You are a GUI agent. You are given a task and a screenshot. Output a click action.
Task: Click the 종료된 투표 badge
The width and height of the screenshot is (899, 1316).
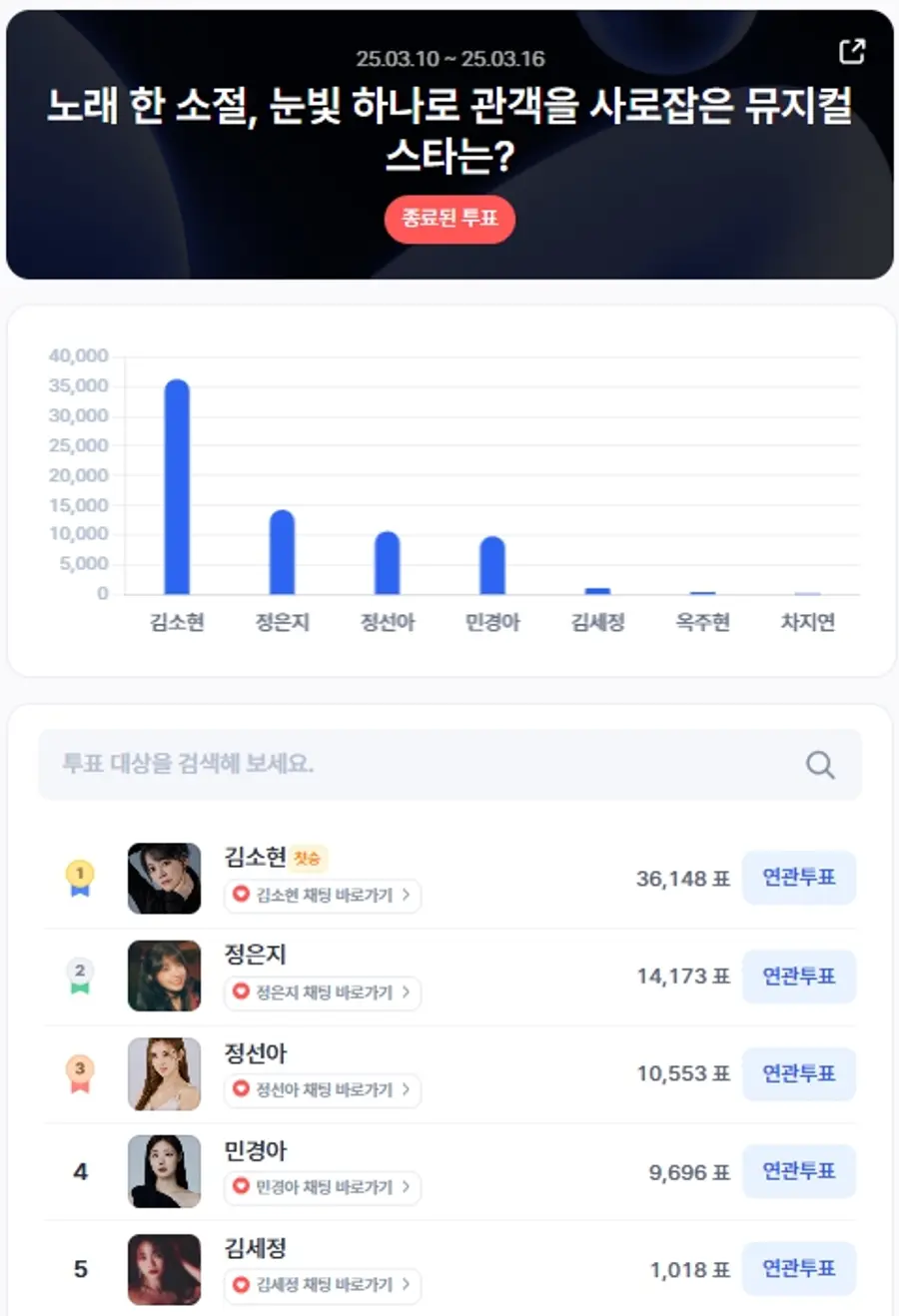tap(449, 220)
